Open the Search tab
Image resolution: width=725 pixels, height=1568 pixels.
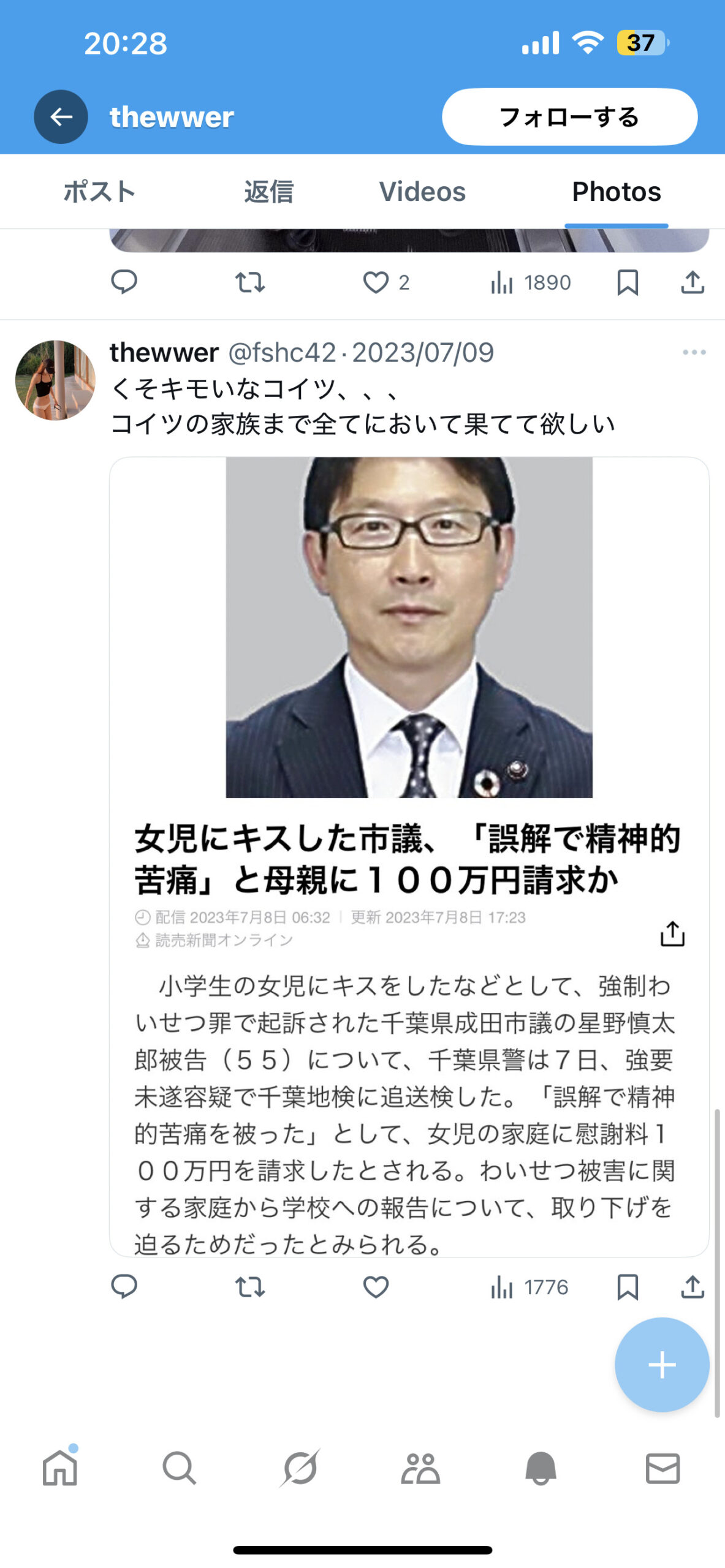(179, 1468)
